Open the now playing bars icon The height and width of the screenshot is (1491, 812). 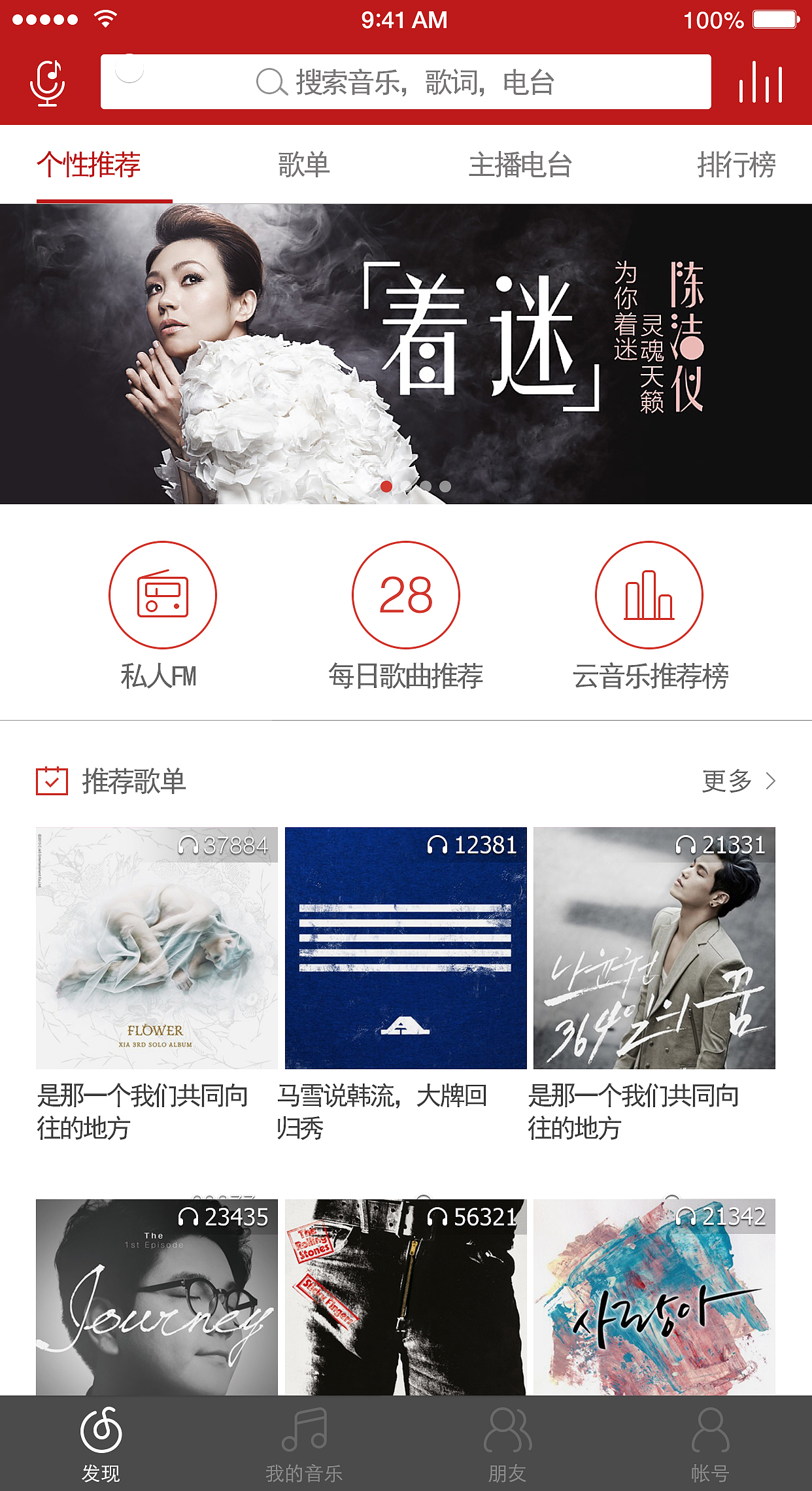760,83
